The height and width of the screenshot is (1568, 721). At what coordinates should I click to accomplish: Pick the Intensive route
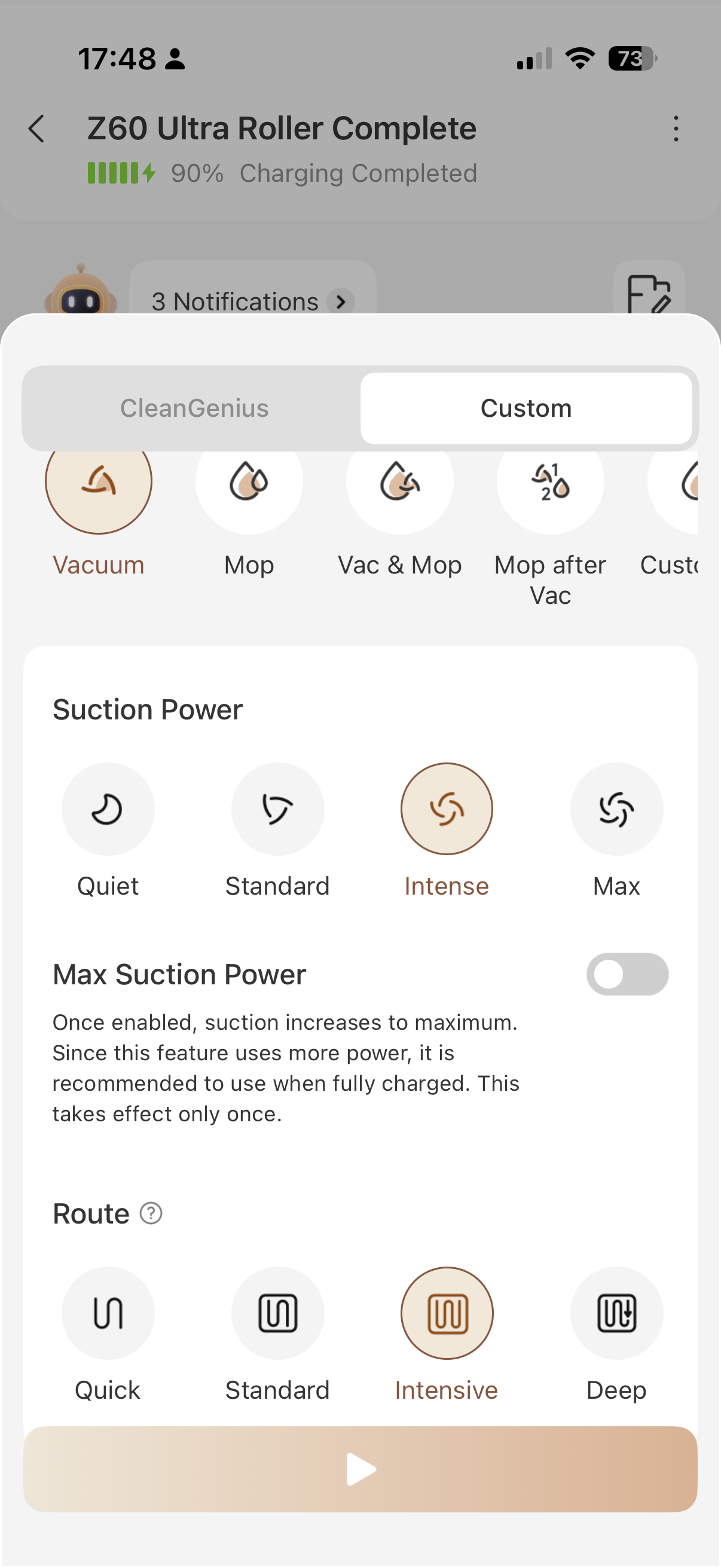coord(447,1313)
